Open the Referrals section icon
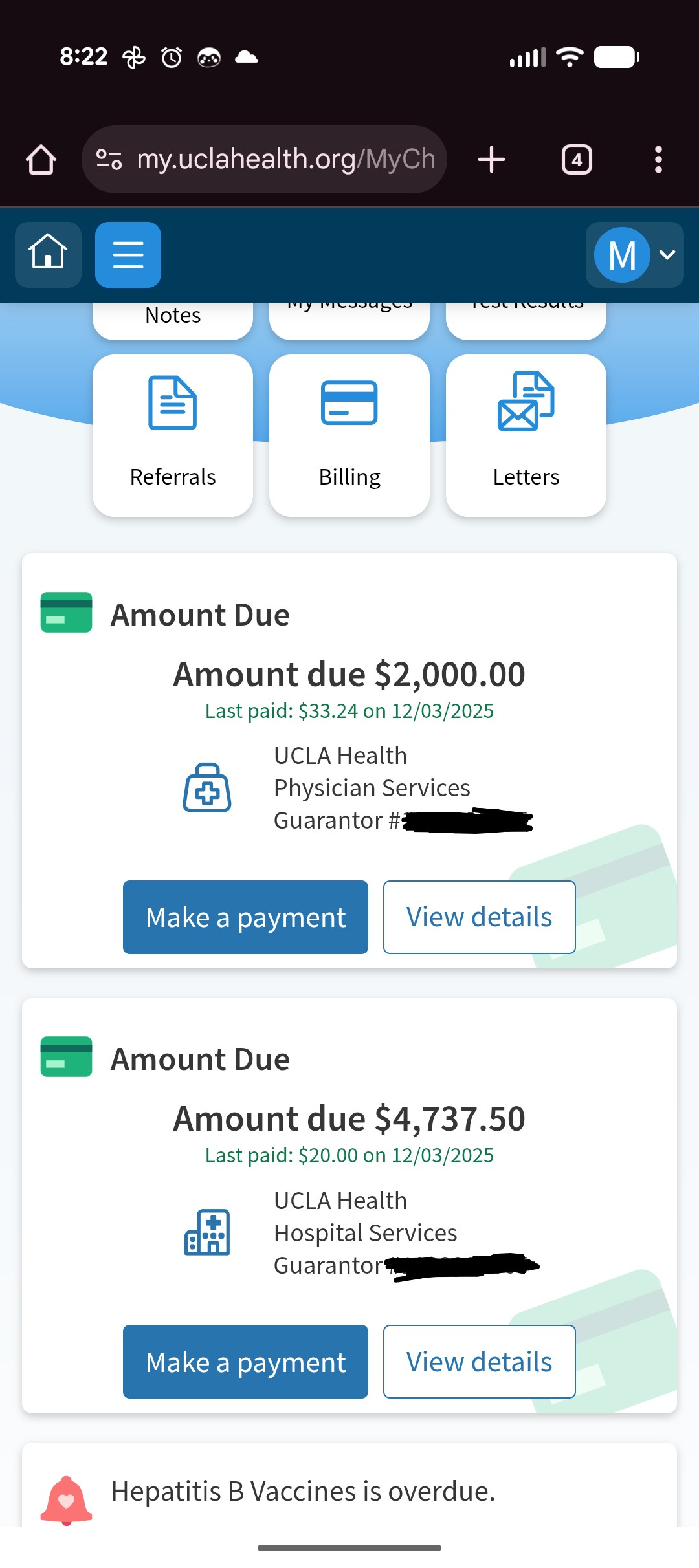 pos(172,404)
